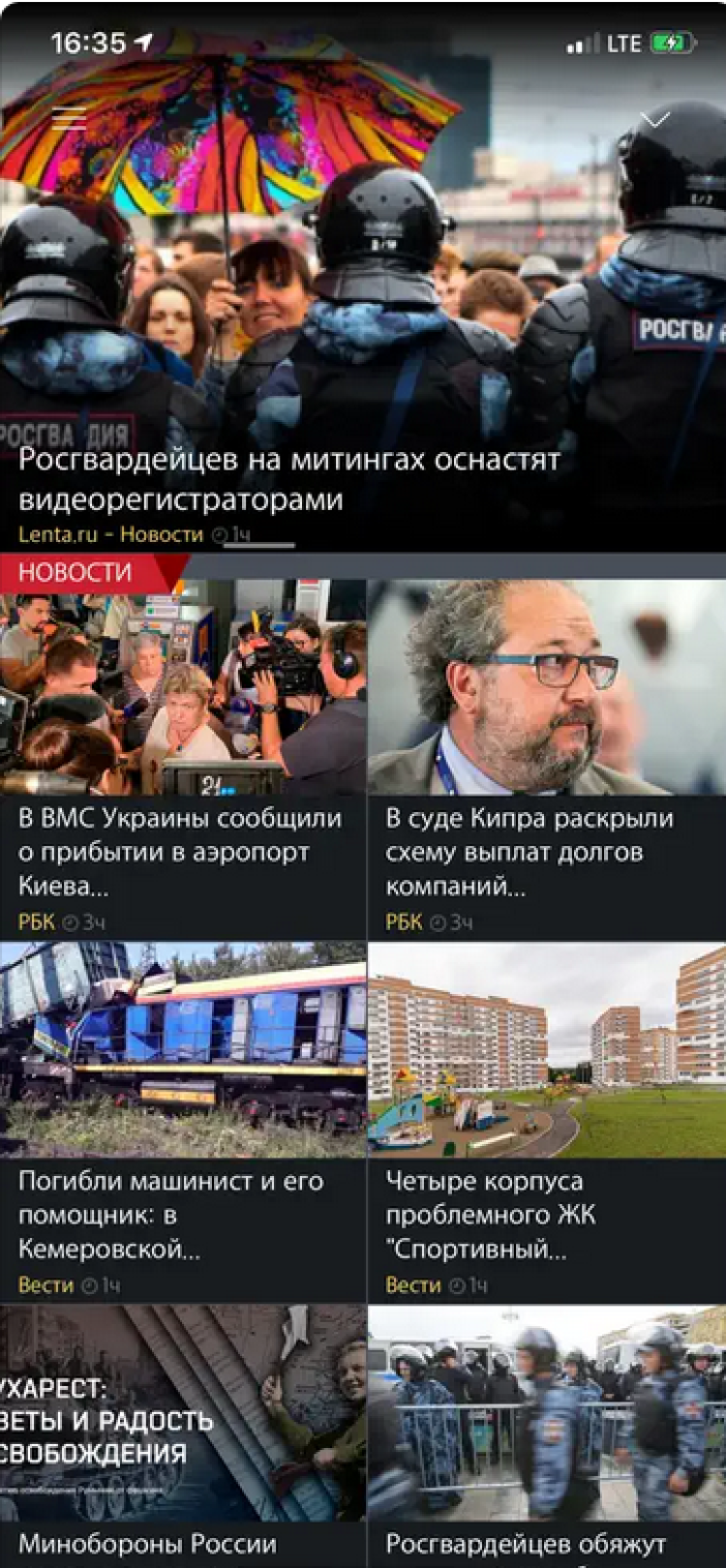726x1568 pixels.
Task: Tap the checkmark icon at top right
Action: 655,119
